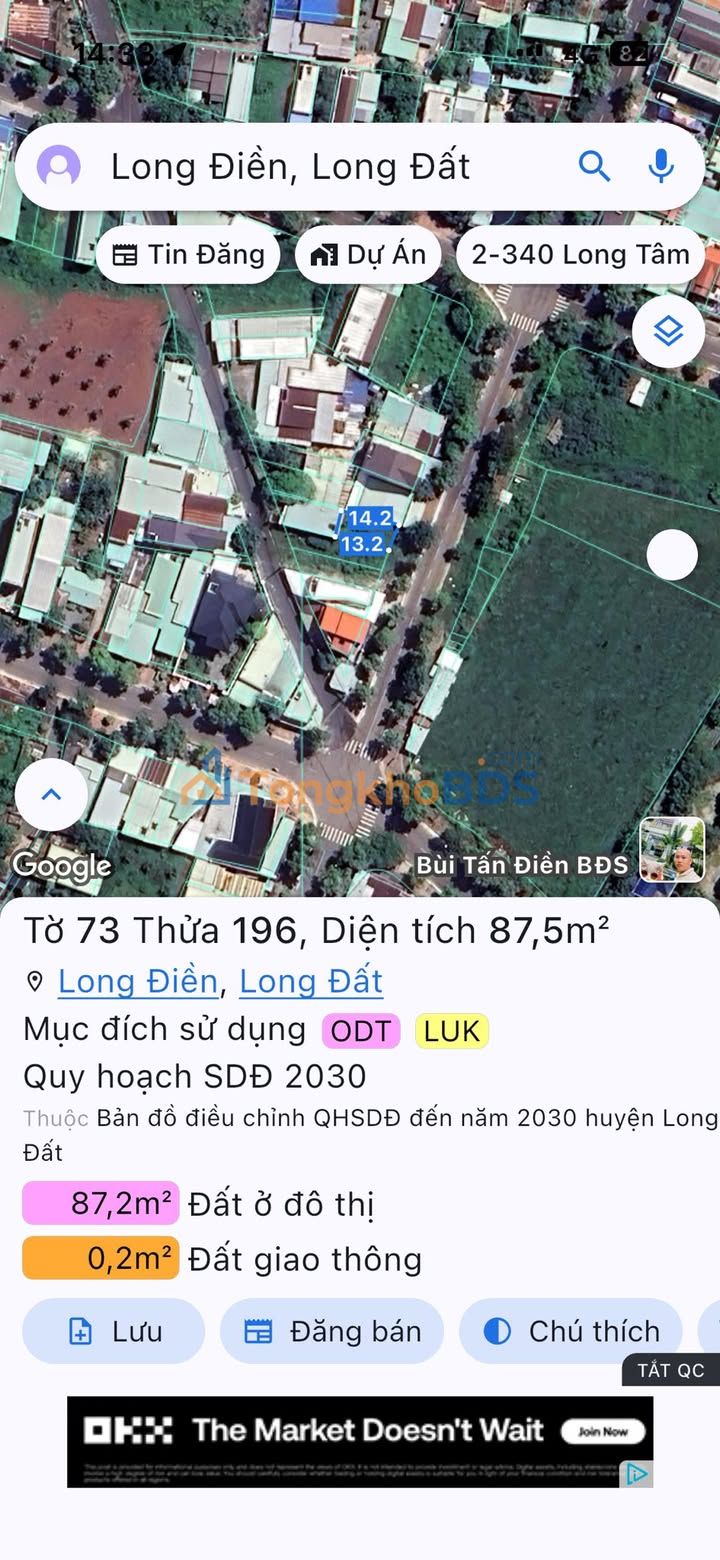Dismiss ads with TẮT QC
This screenshot has height=1560, width=720.
coord(671,1370)
